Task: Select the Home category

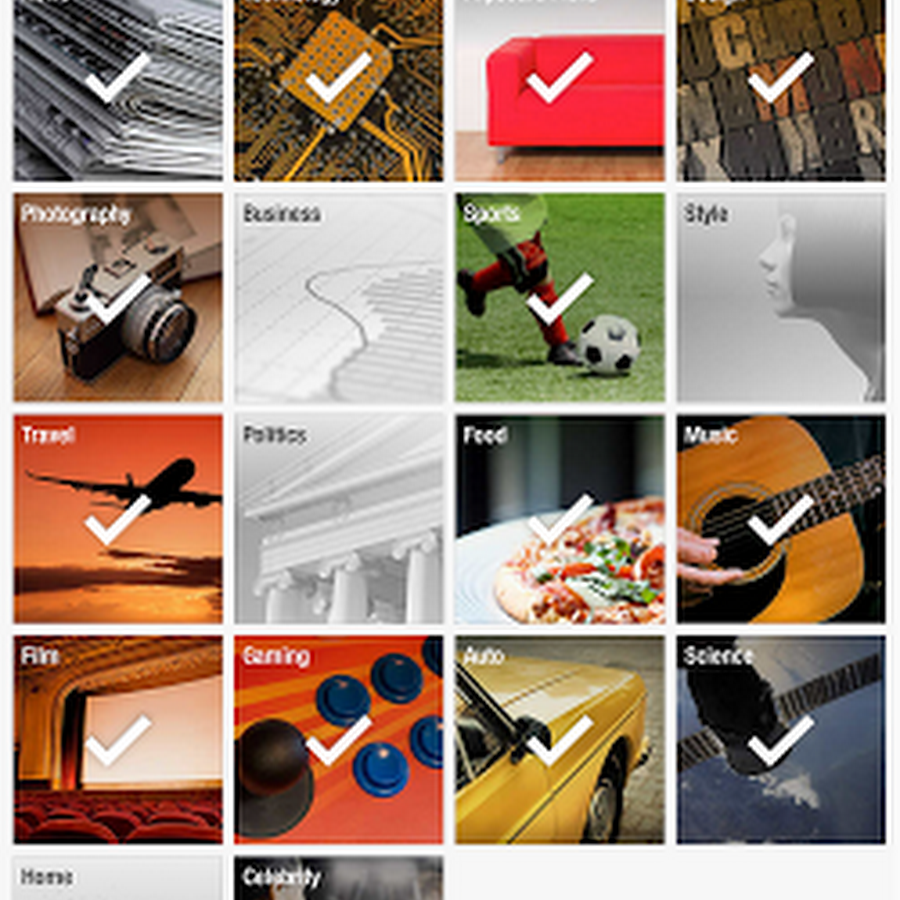Action: coord(118,878)
